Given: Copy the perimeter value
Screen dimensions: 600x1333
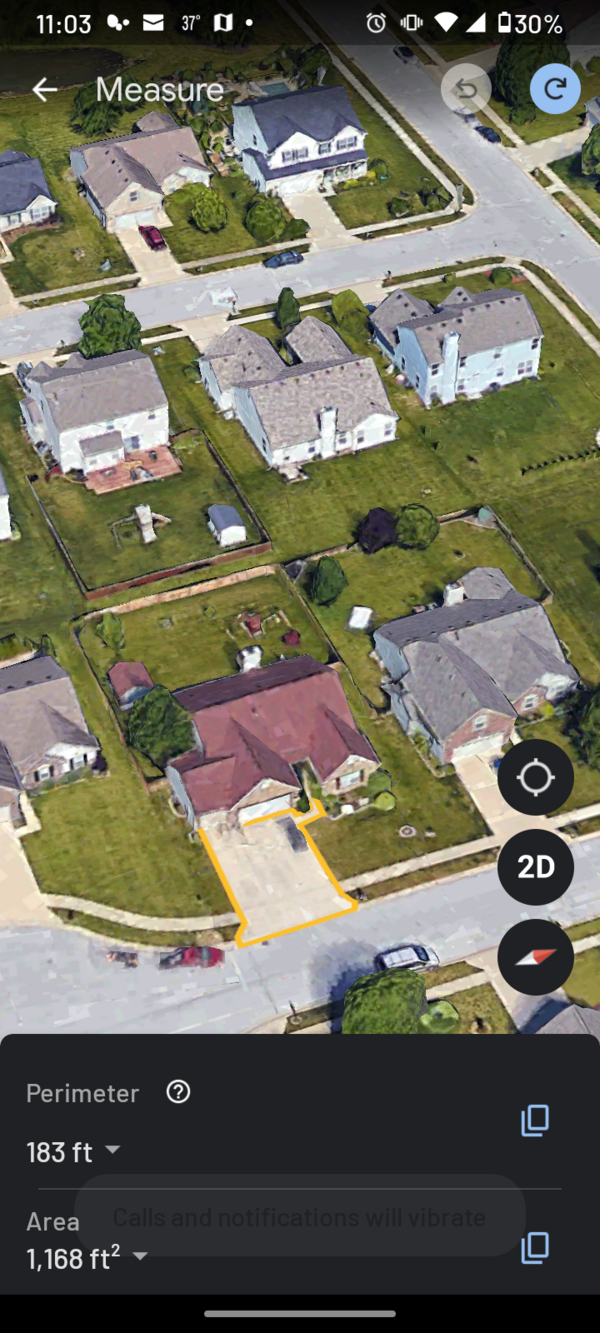Looking at the screenshot, I should coord(535,1121).
